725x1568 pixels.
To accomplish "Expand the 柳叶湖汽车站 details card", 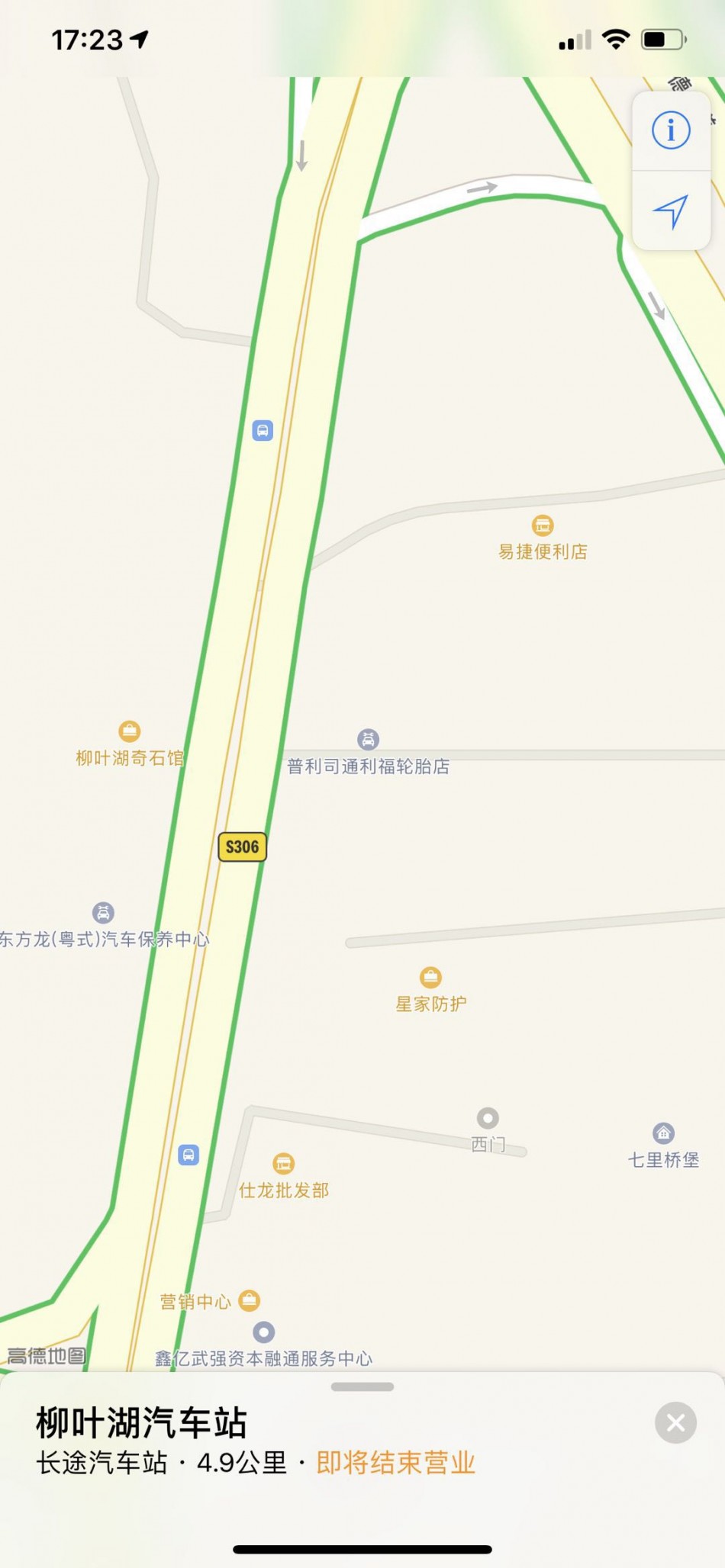I will click(362, 1386).
